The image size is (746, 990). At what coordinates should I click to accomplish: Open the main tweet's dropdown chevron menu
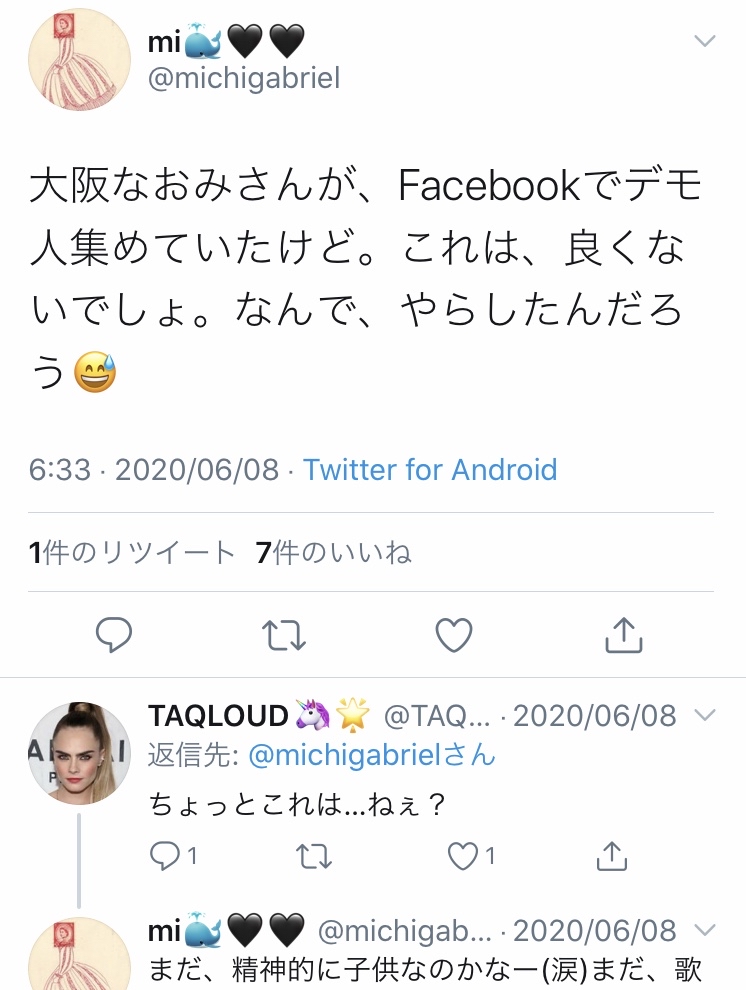705,41
